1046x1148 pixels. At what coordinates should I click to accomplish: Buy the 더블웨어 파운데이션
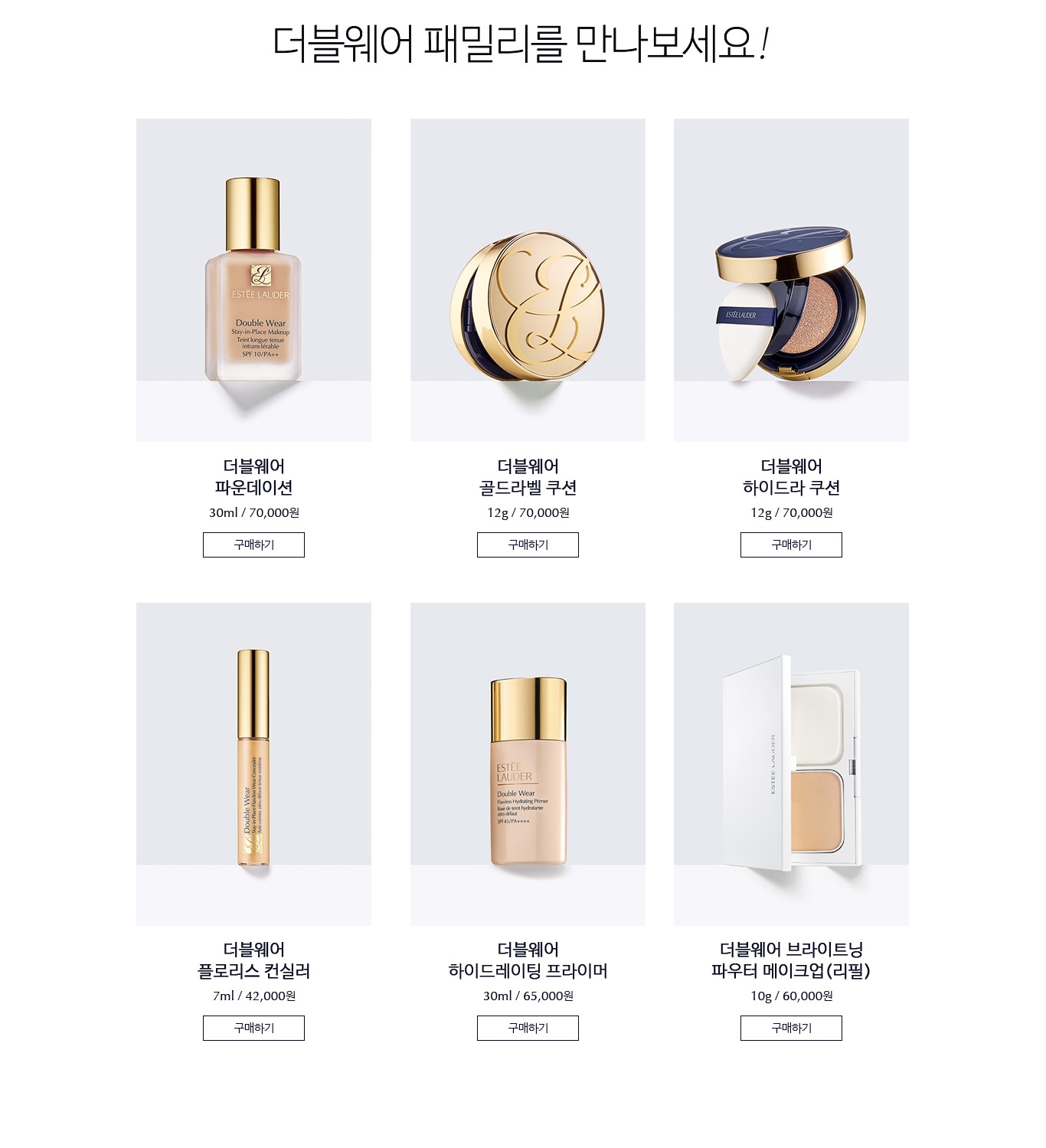pyautogui.click(x=253, y=545)
